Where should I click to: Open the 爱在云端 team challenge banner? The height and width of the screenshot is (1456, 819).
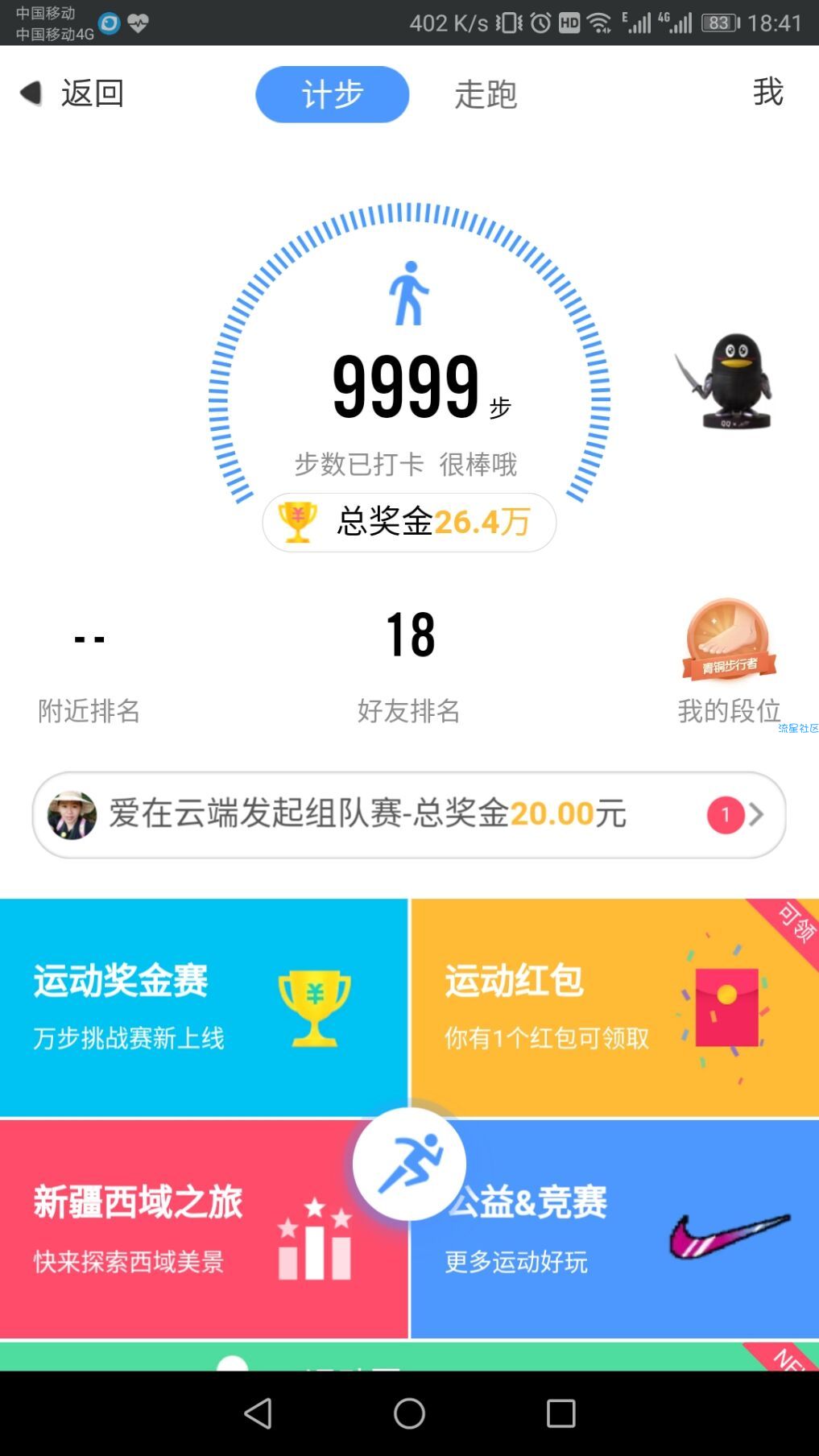[409, 814]
